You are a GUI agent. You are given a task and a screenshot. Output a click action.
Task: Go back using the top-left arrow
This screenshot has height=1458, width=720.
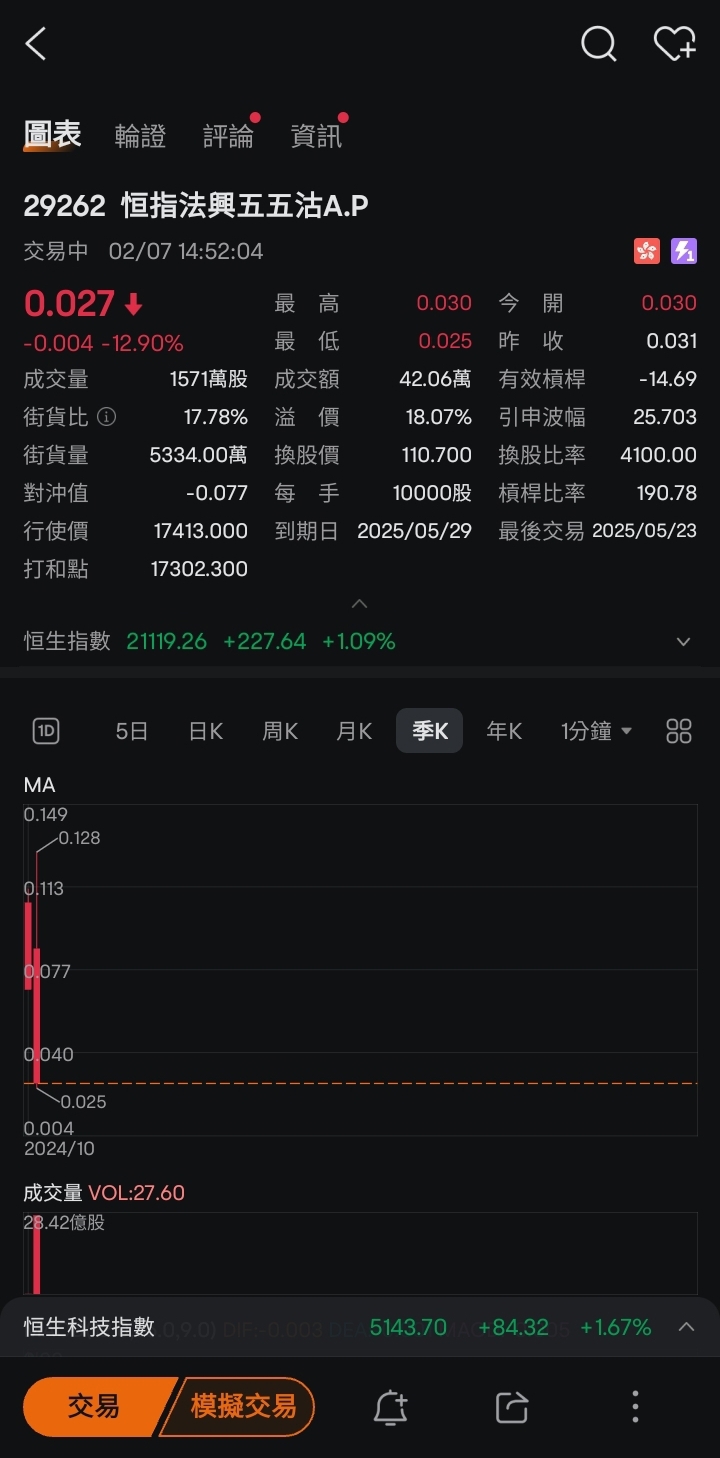pyautogui.click(x=36, y=44)
